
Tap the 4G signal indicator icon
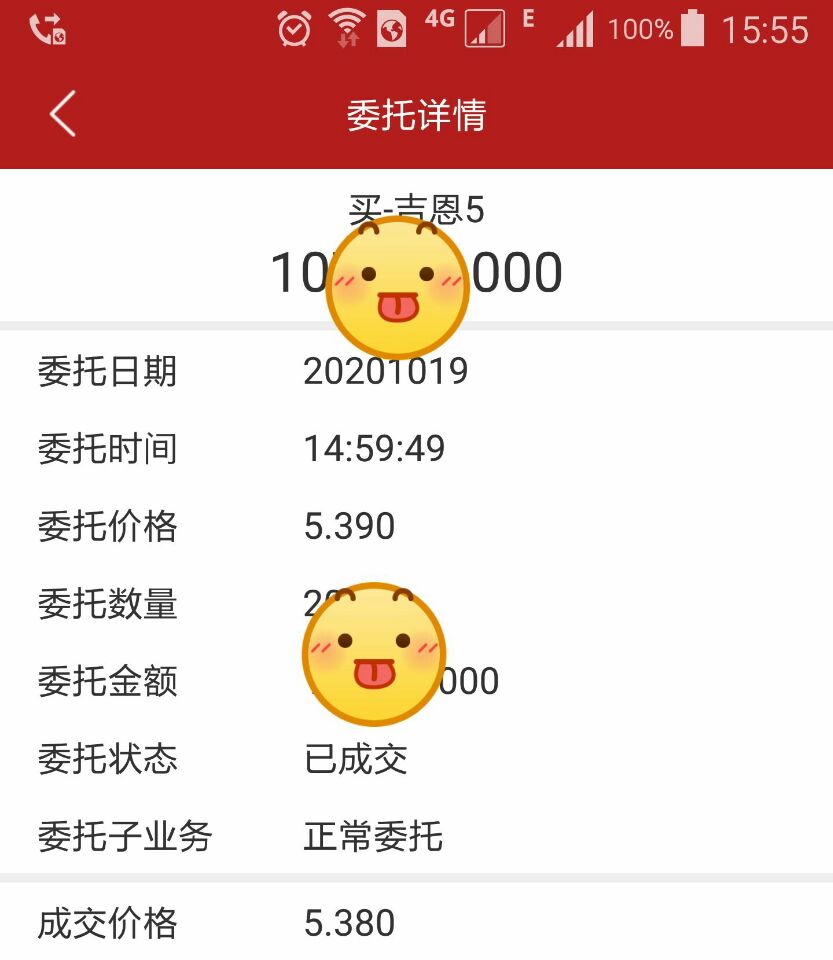click(463, 27)
